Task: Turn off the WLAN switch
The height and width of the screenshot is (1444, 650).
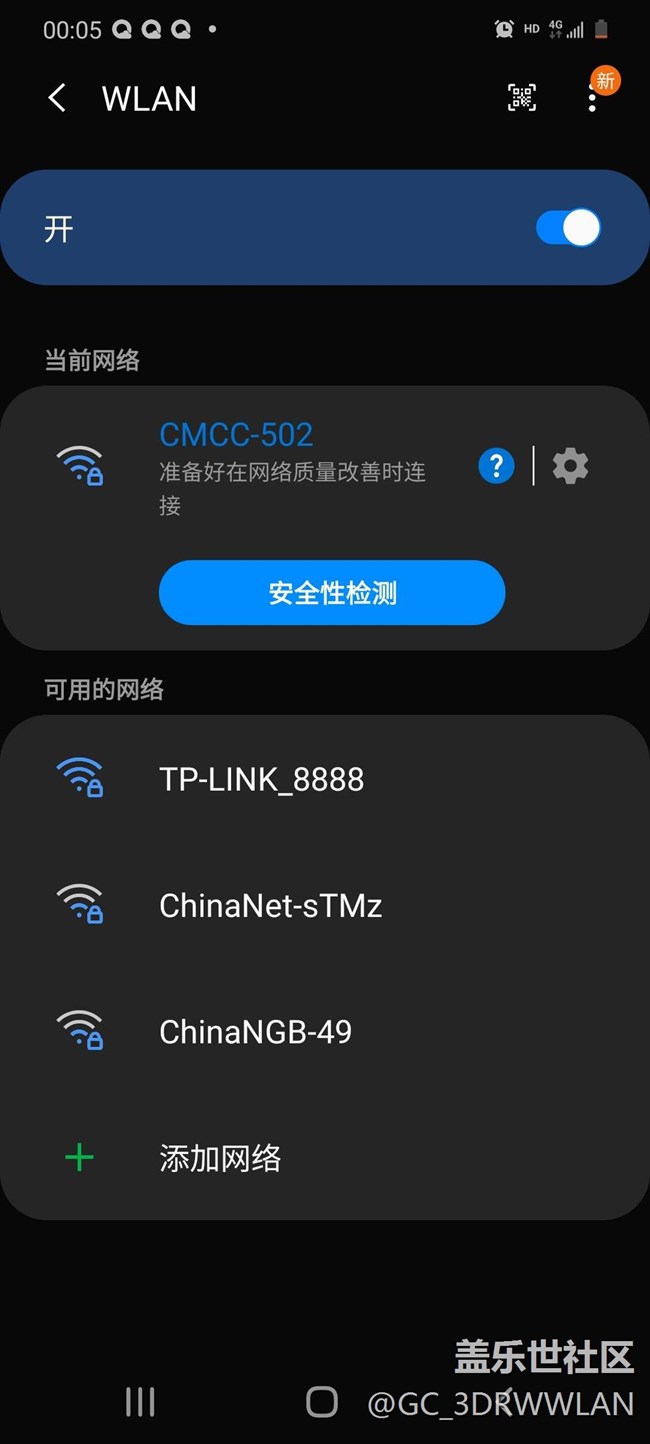Action: point(568,228)
